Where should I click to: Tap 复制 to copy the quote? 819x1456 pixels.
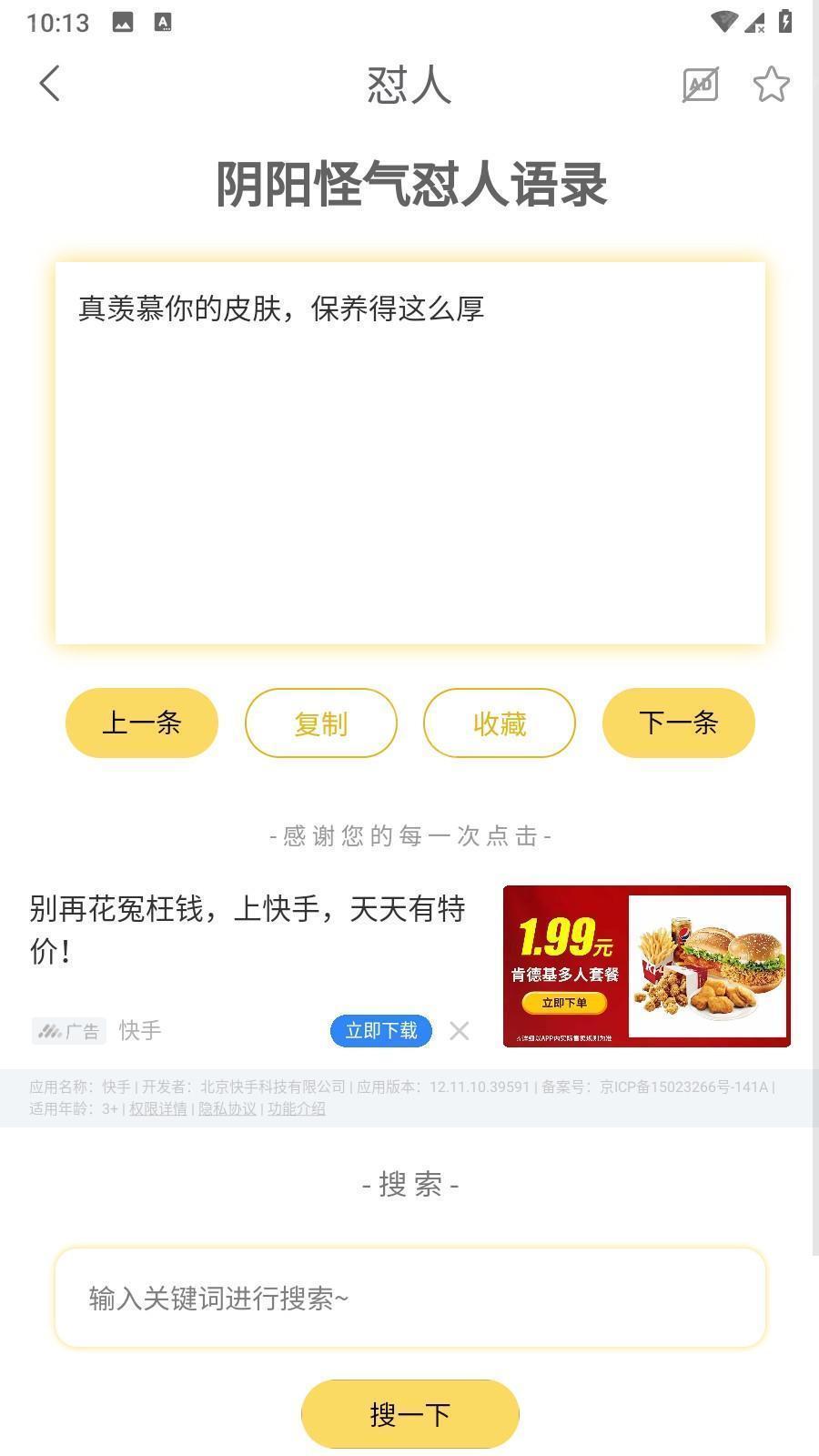click(x=320, y=723)
